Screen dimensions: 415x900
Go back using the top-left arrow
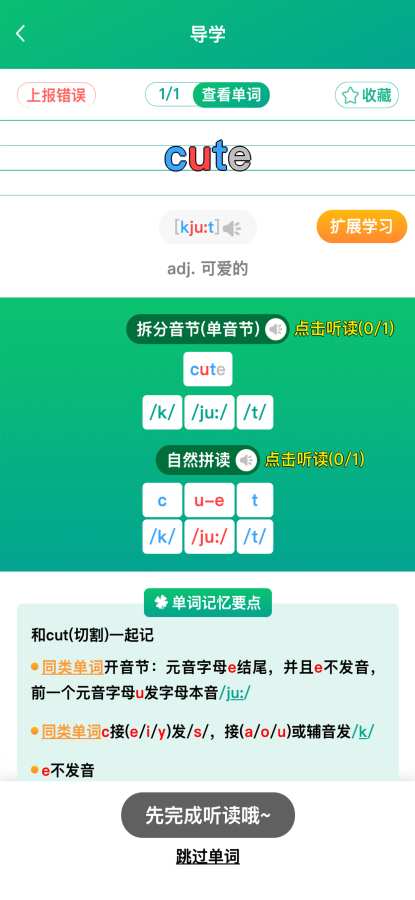(21, 34)
